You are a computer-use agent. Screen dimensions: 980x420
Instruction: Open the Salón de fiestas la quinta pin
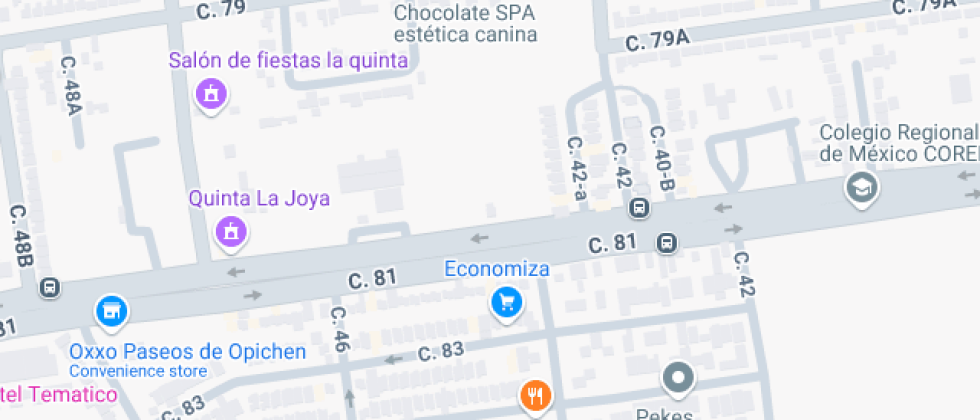(x=211, y=95)
